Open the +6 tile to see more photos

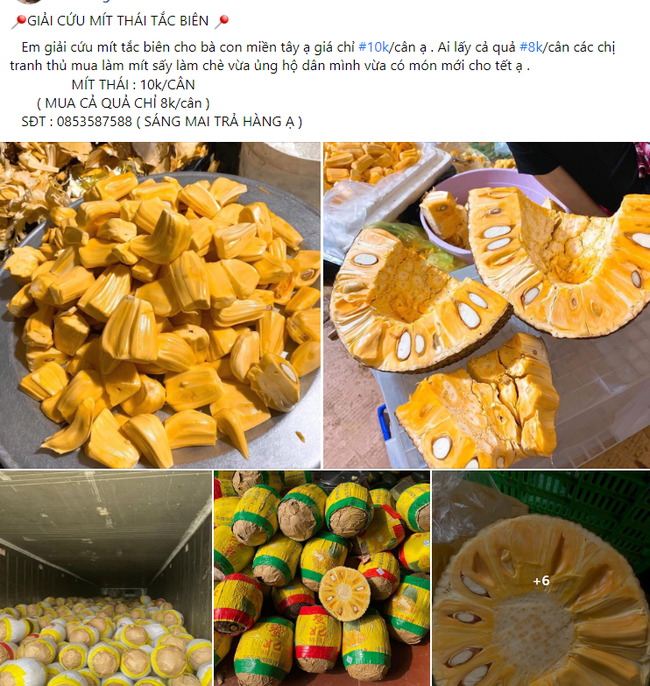tap(540, 578)
